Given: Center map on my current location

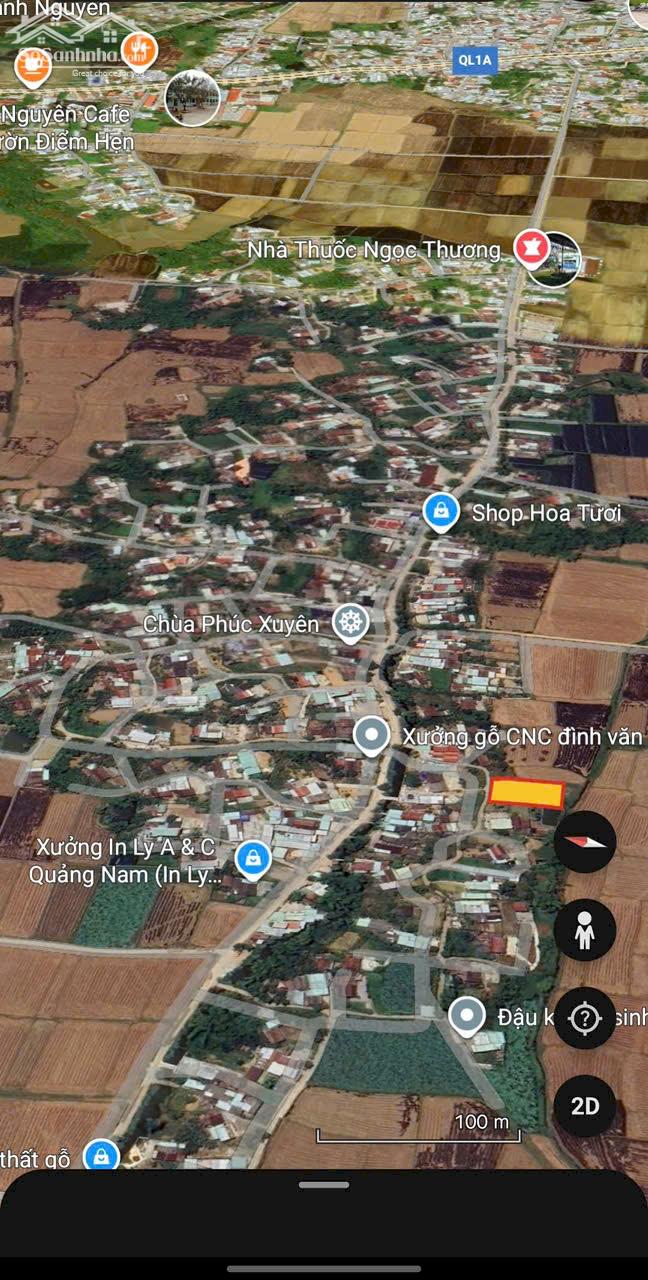Looking at the screenshot, I should (585, 1018).
